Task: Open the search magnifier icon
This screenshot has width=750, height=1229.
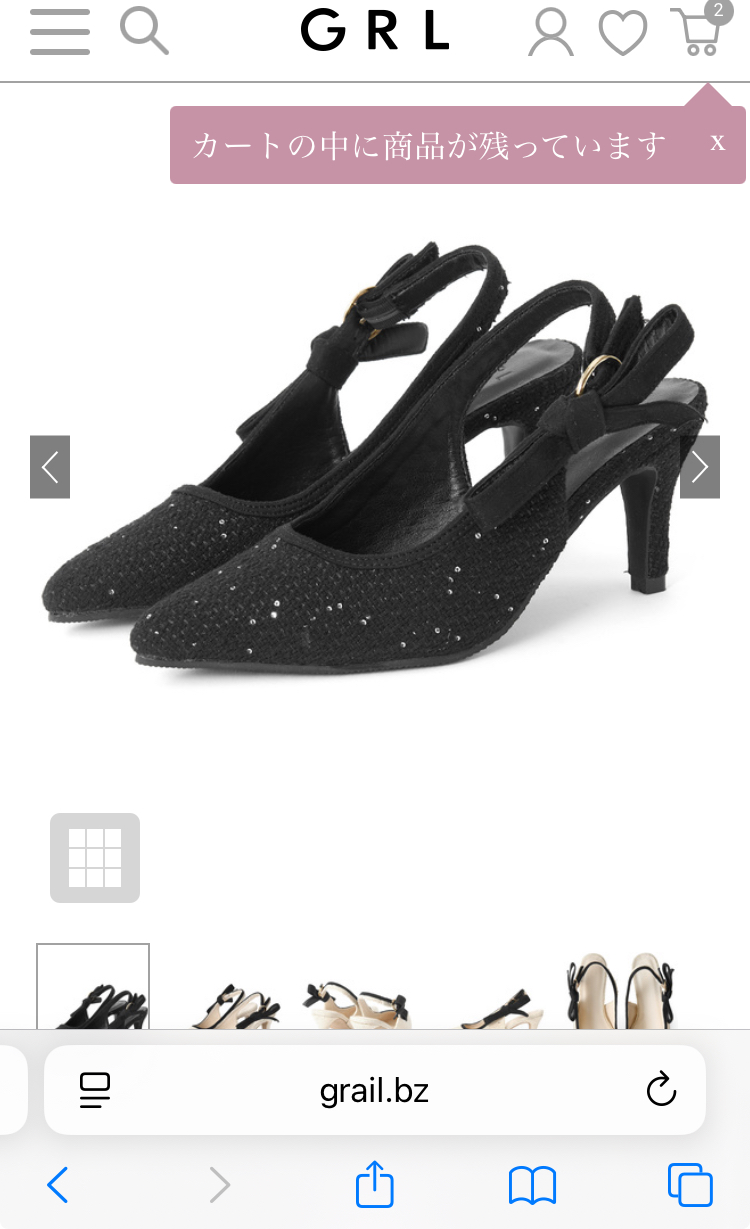Action: 144,31
